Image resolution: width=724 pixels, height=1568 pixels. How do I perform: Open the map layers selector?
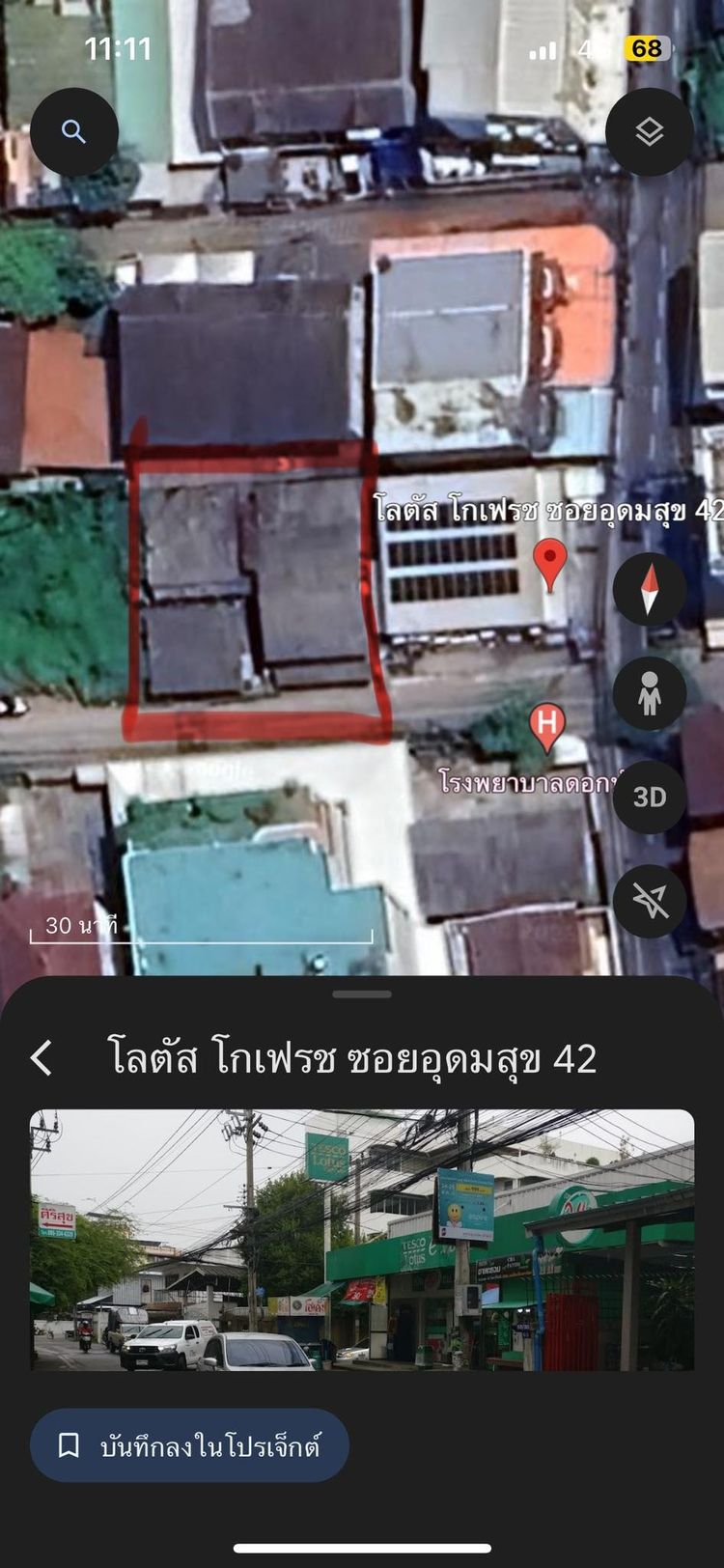pyautogui.click(x=650, y=132)
